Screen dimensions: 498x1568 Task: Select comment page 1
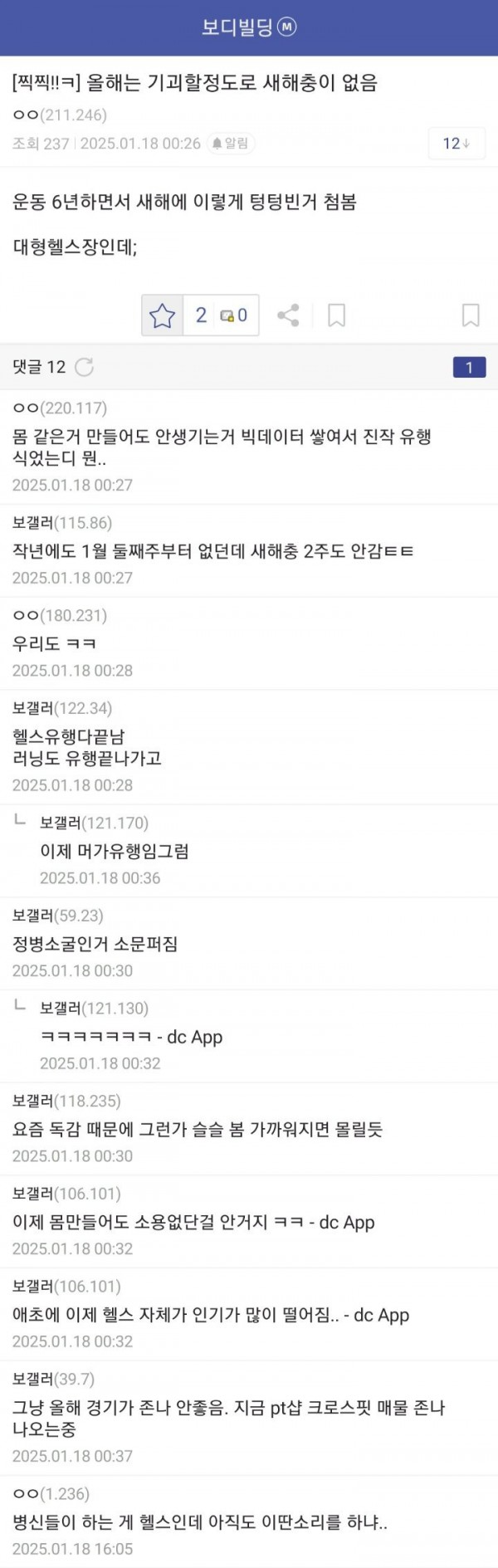tap(469, 367)
